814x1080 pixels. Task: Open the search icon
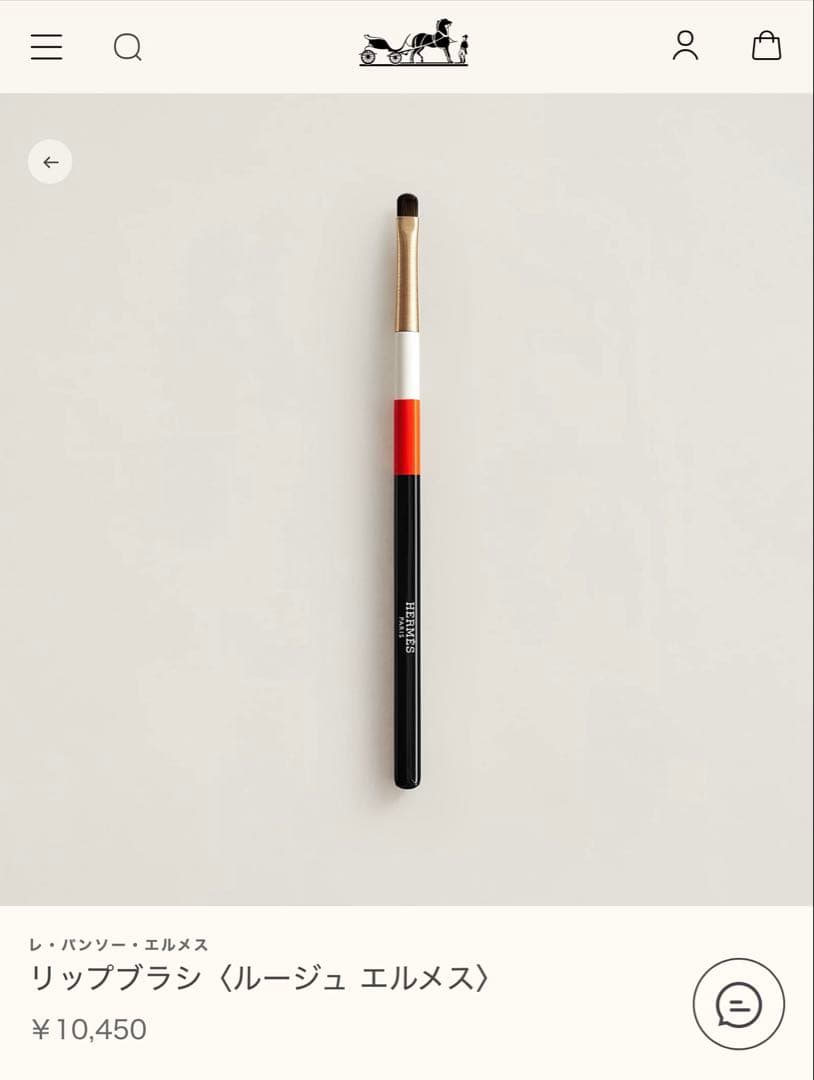127,47
